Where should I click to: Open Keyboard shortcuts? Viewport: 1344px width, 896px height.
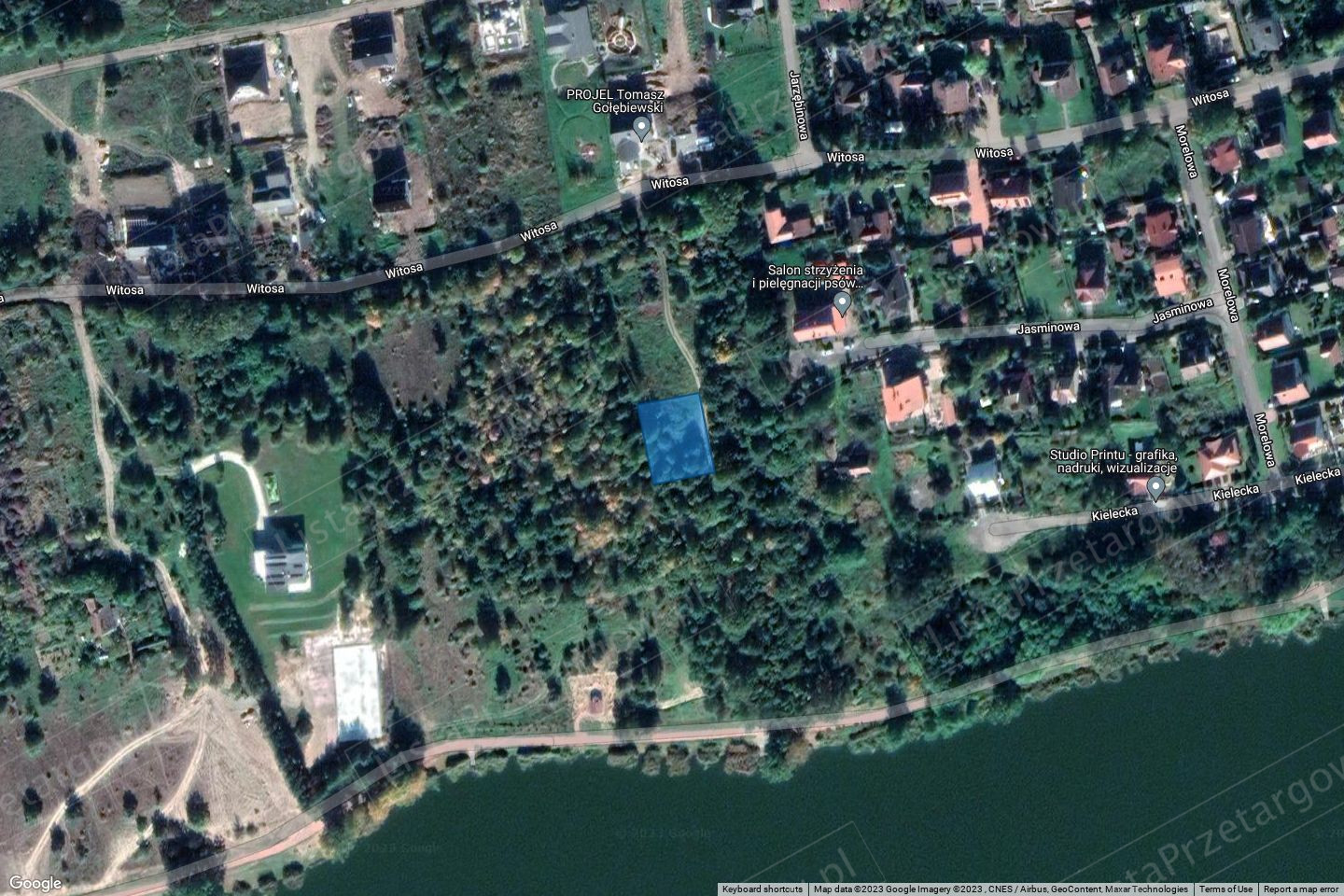[762, 889]
